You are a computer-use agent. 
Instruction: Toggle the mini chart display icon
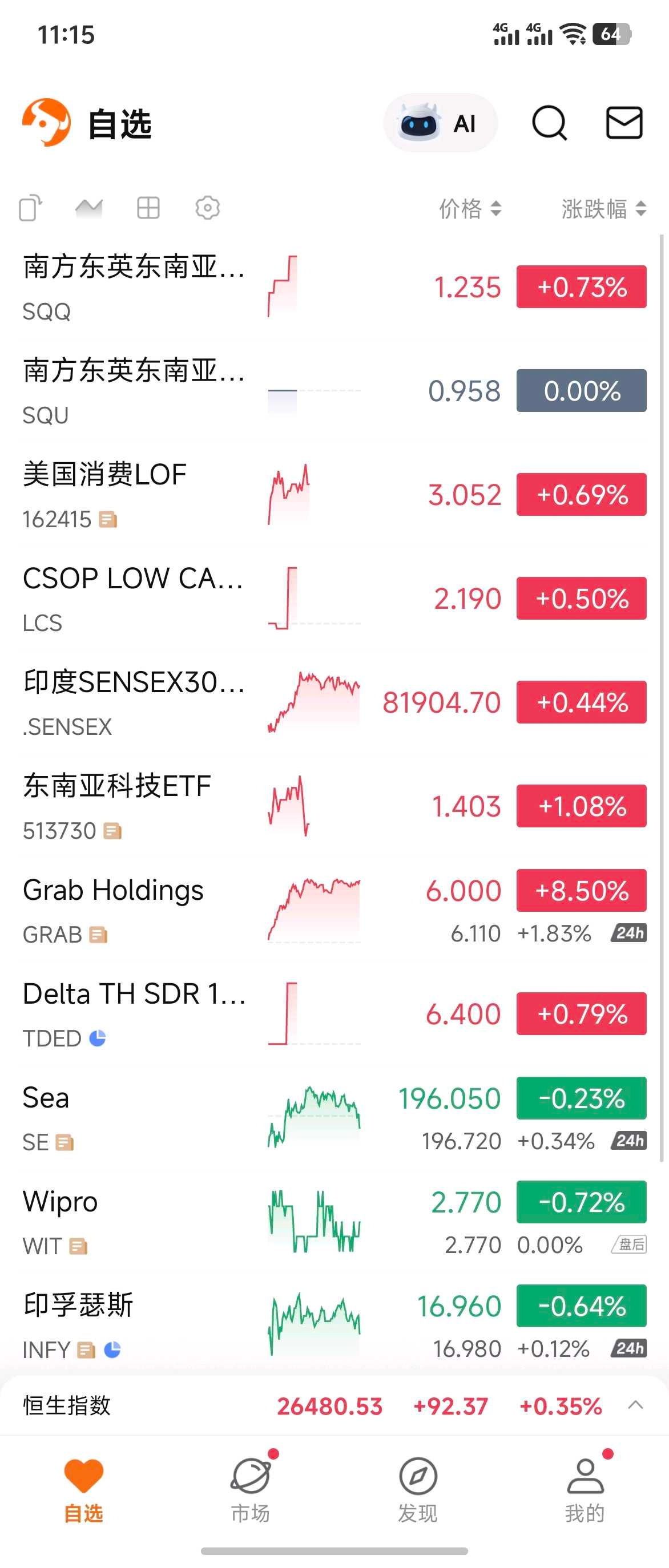click(89, 208)
